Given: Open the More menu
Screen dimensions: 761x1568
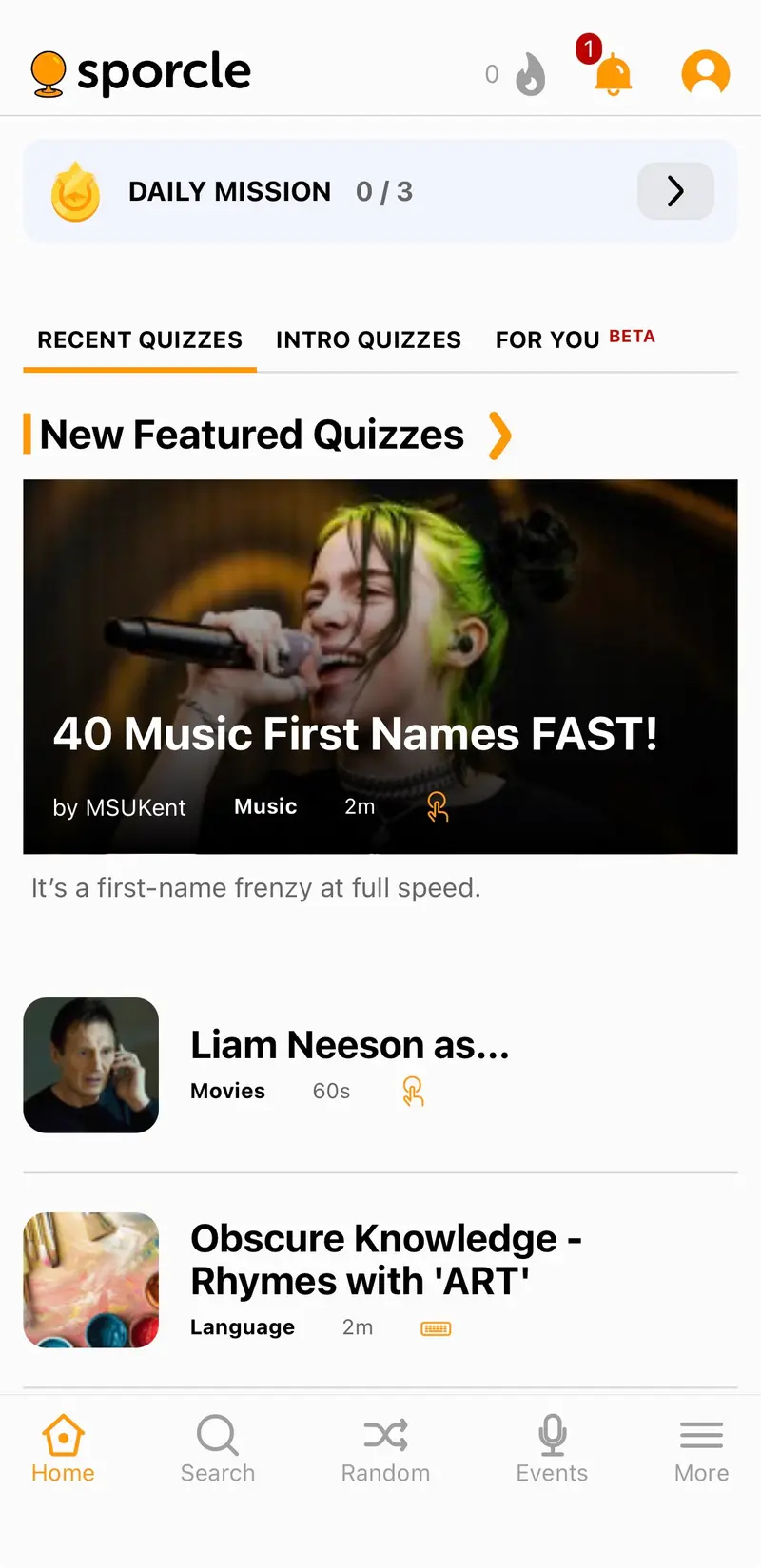Looking at the screenshot, I should coord(701,1448).
